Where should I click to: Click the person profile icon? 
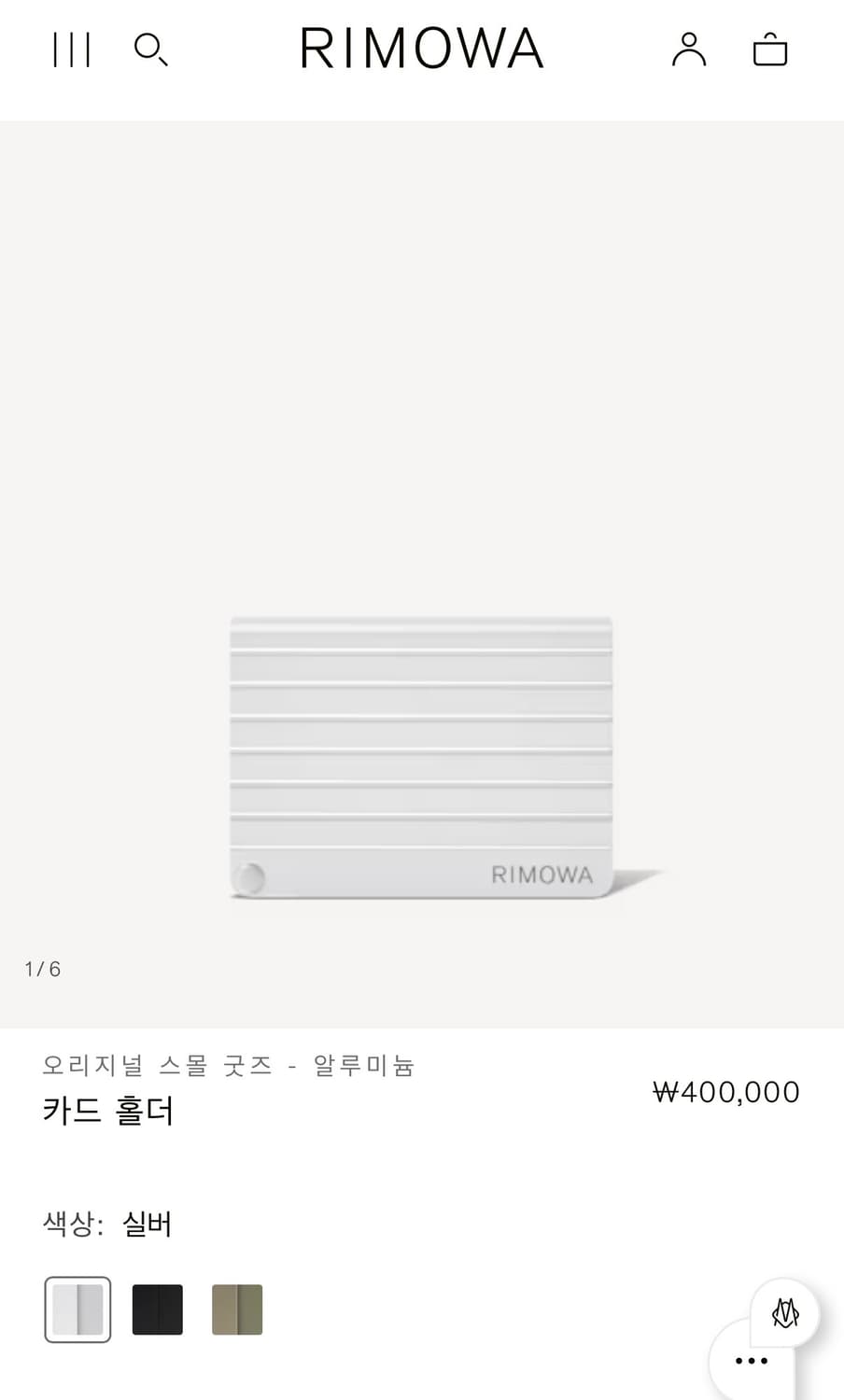[688, 49]
